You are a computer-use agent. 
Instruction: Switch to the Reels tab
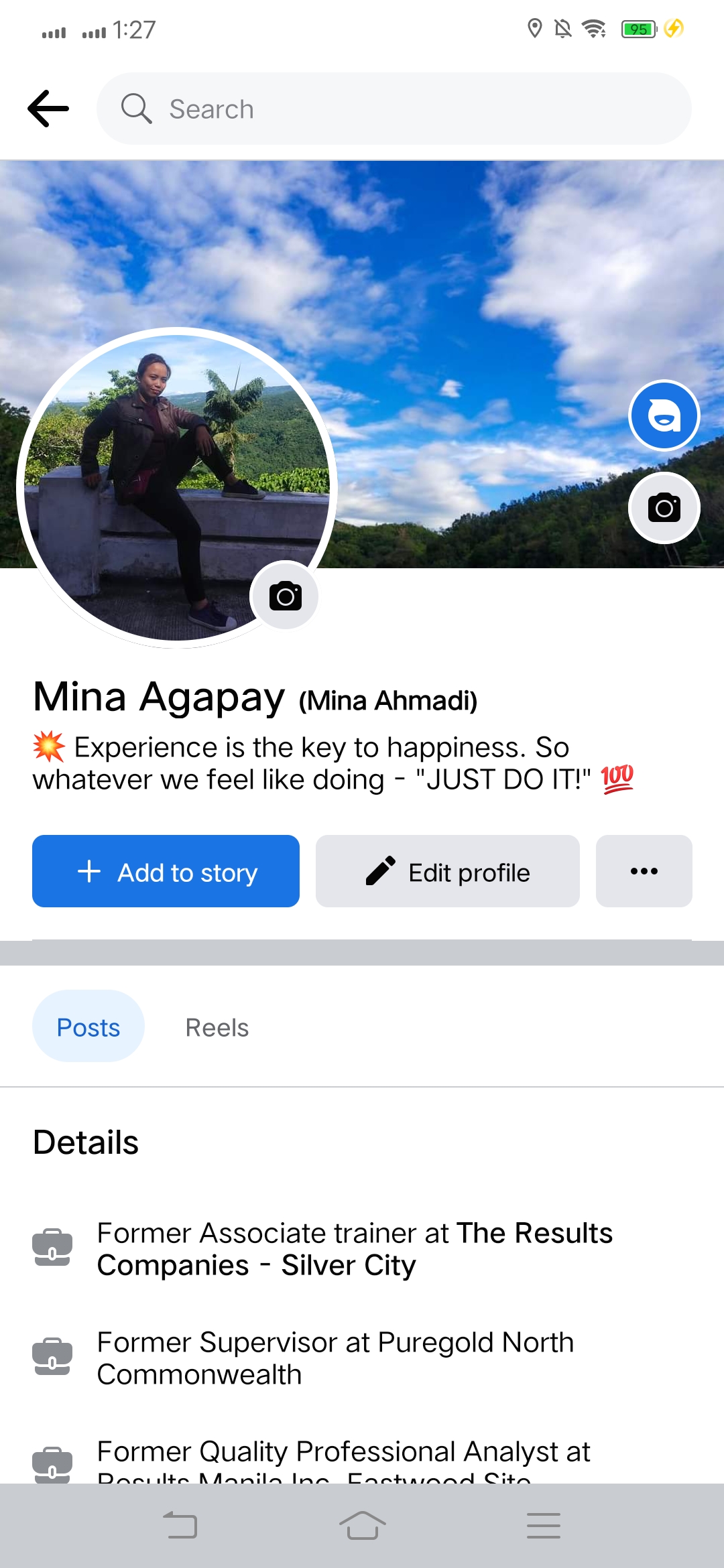[x=217, y=1027]
